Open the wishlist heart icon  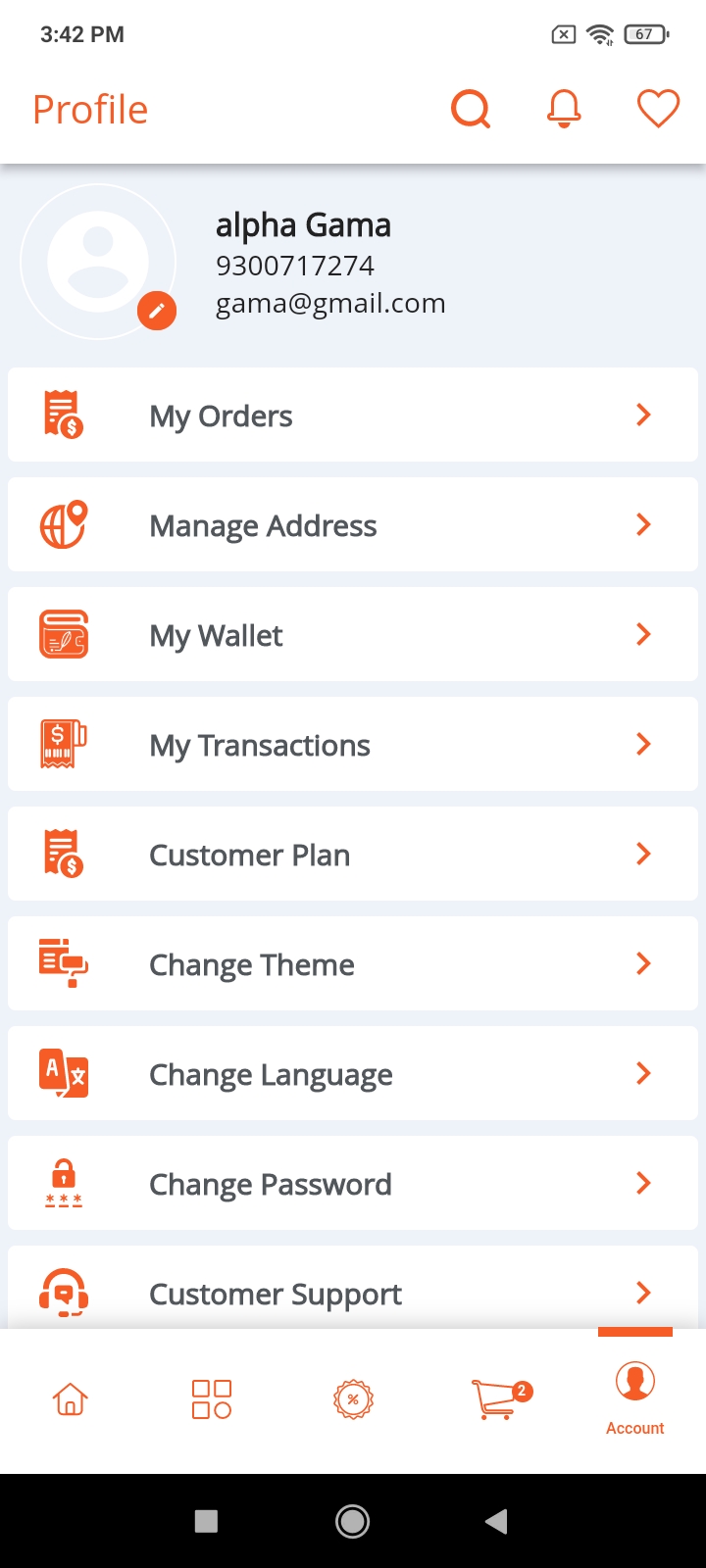658,109
